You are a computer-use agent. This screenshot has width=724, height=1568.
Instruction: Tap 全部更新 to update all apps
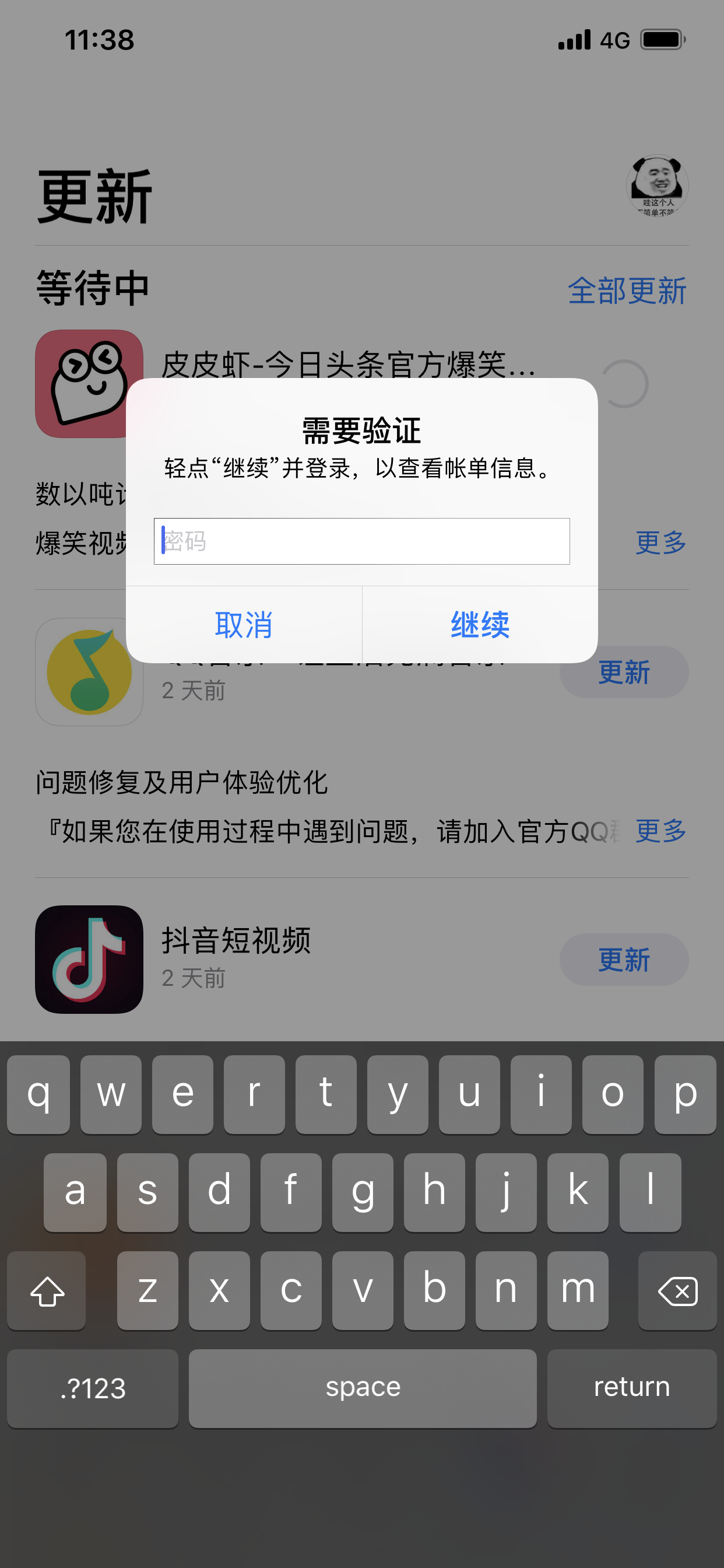tap(627, 290)
